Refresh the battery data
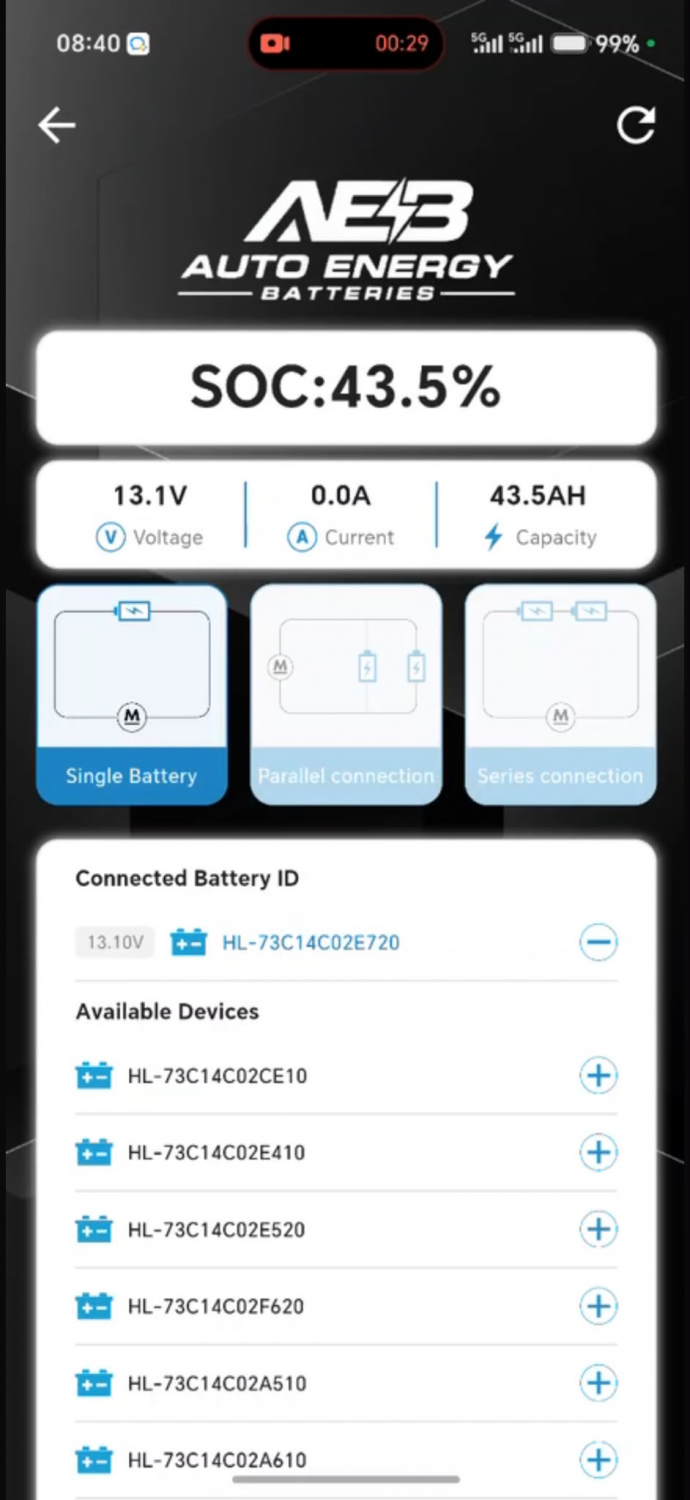The image size is (690, 1500). click(x=636, y=125)
